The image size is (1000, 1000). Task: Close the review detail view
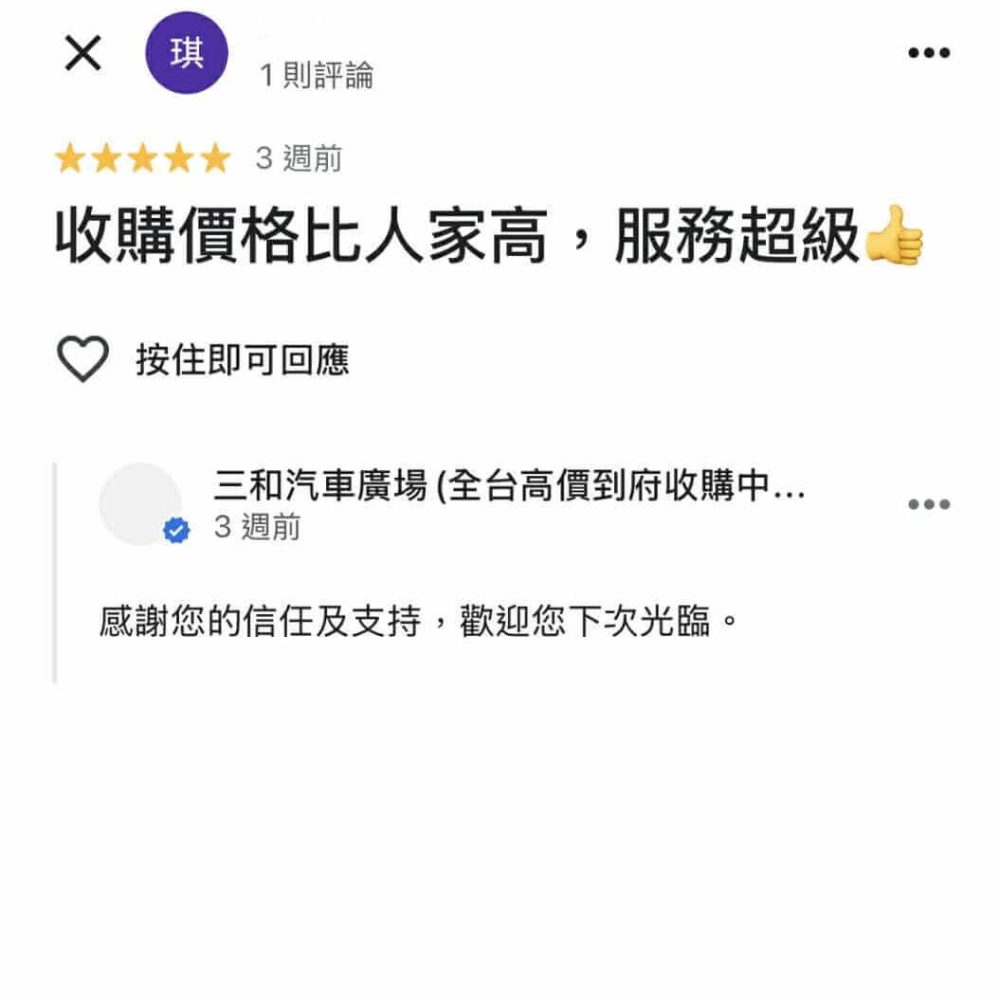(83, 53)
